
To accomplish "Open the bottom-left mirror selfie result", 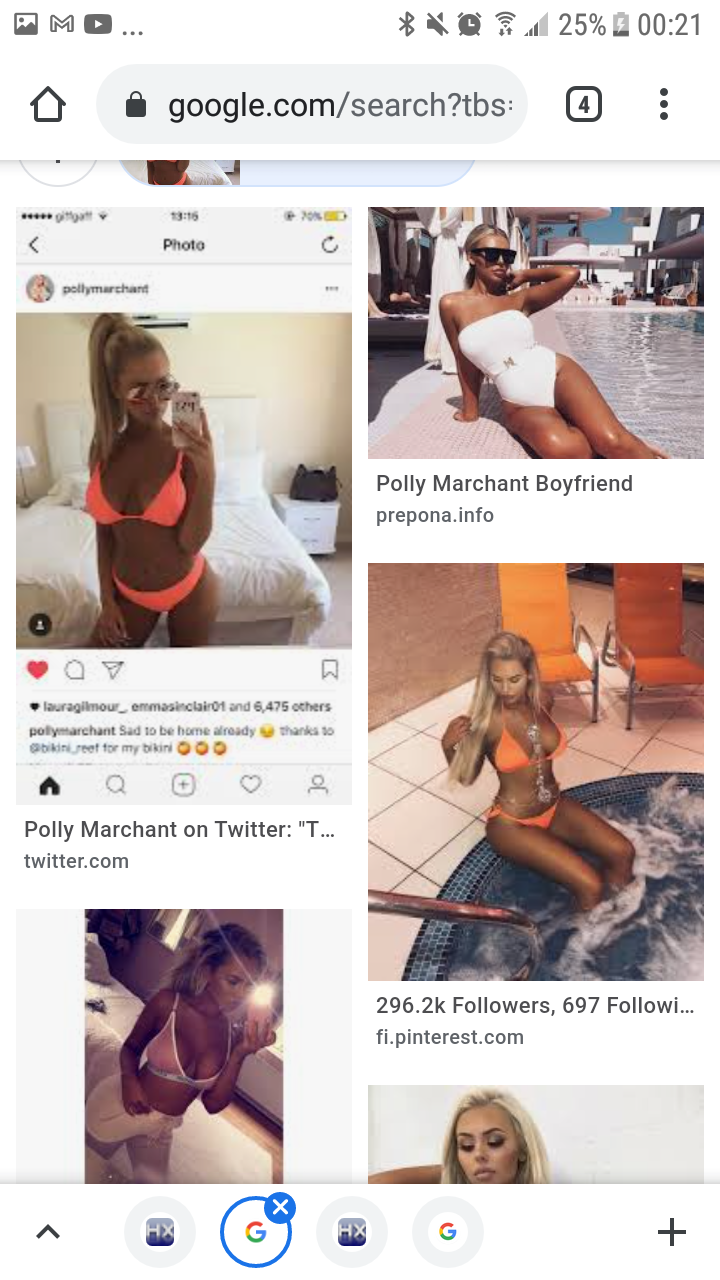I will pos(184,1045).
